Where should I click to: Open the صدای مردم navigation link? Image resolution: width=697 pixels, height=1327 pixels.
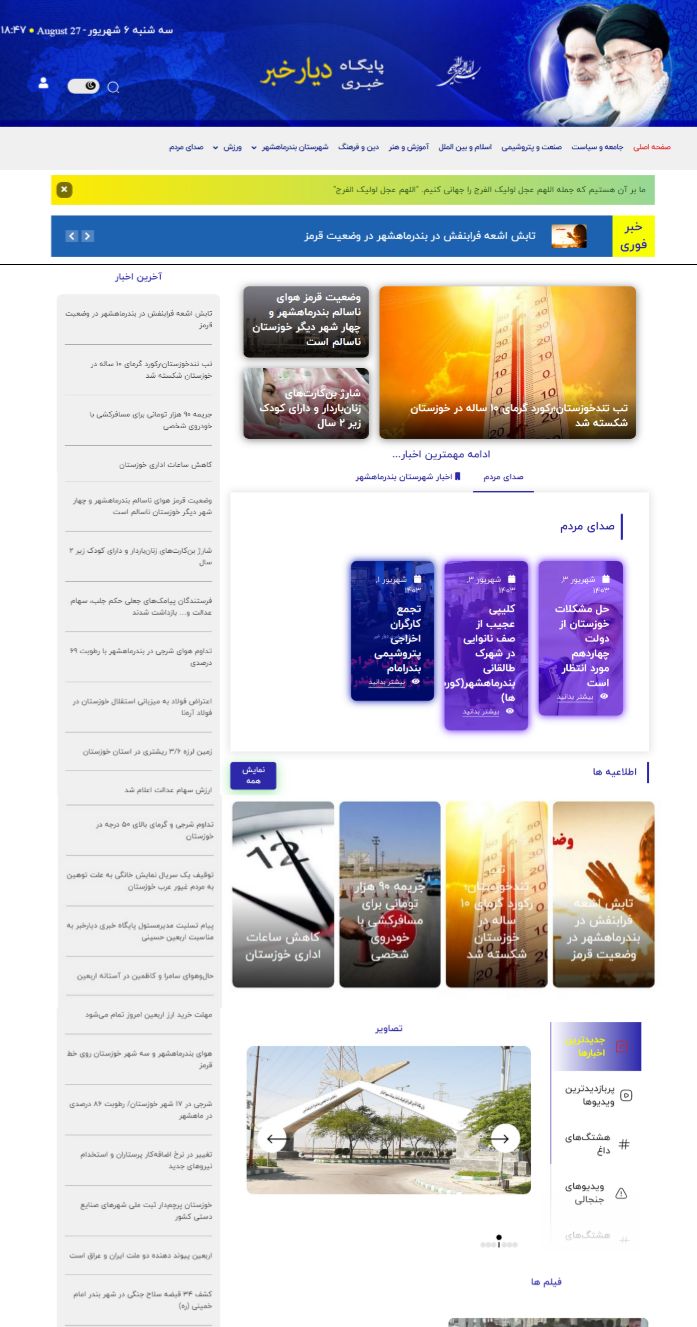186,147
